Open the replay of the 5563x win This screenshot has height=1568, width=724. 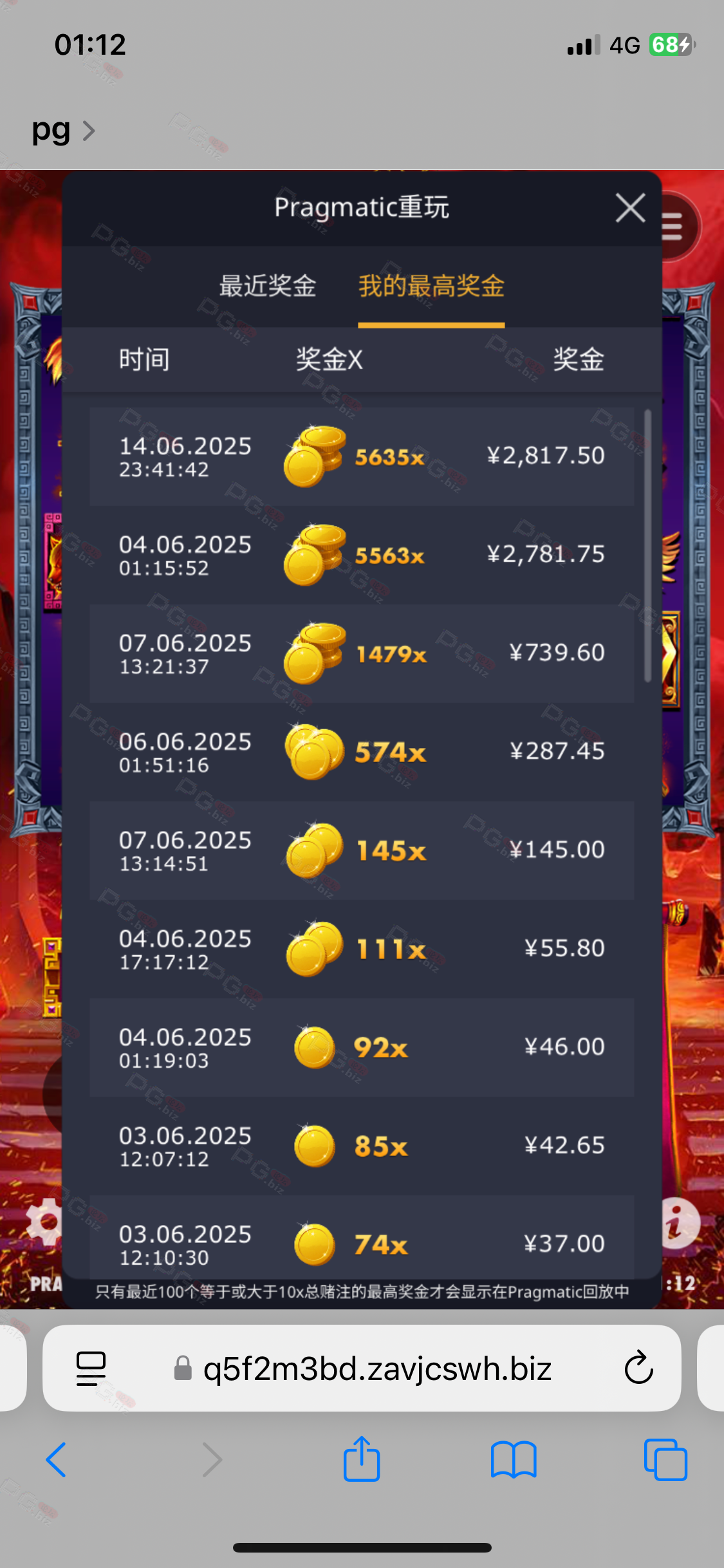point(362,555)
